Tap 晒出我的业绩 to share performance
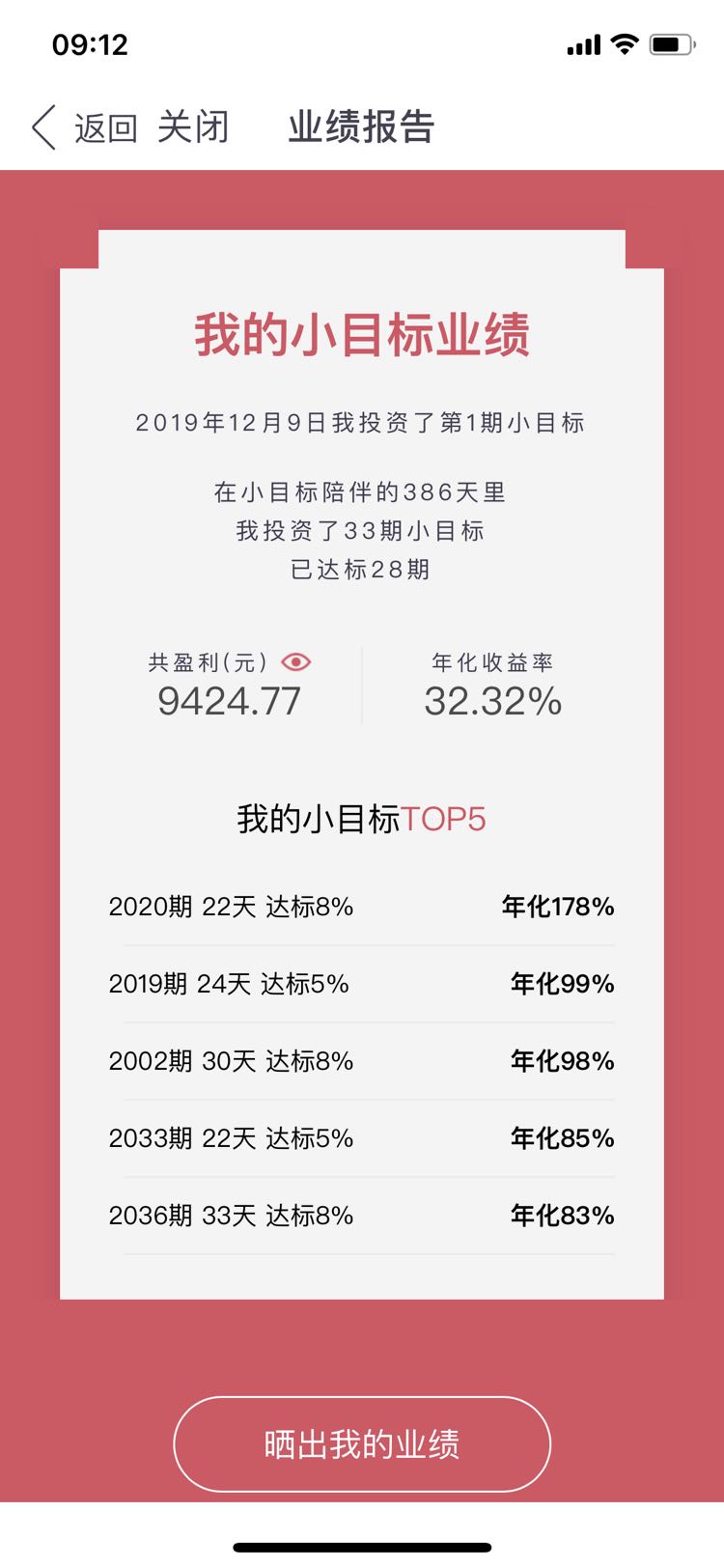 (x=362, y=1444)
